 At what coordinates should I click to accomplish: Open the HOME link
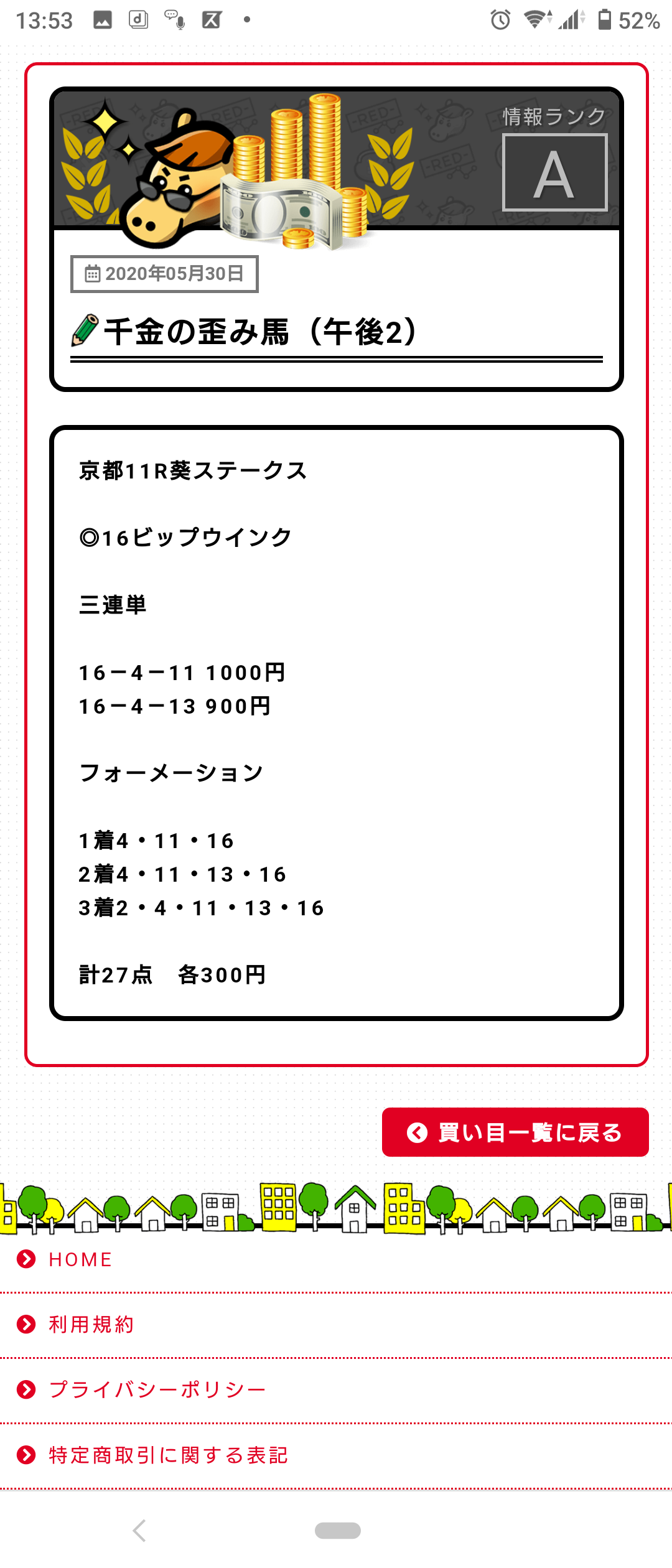(80, 1259)
